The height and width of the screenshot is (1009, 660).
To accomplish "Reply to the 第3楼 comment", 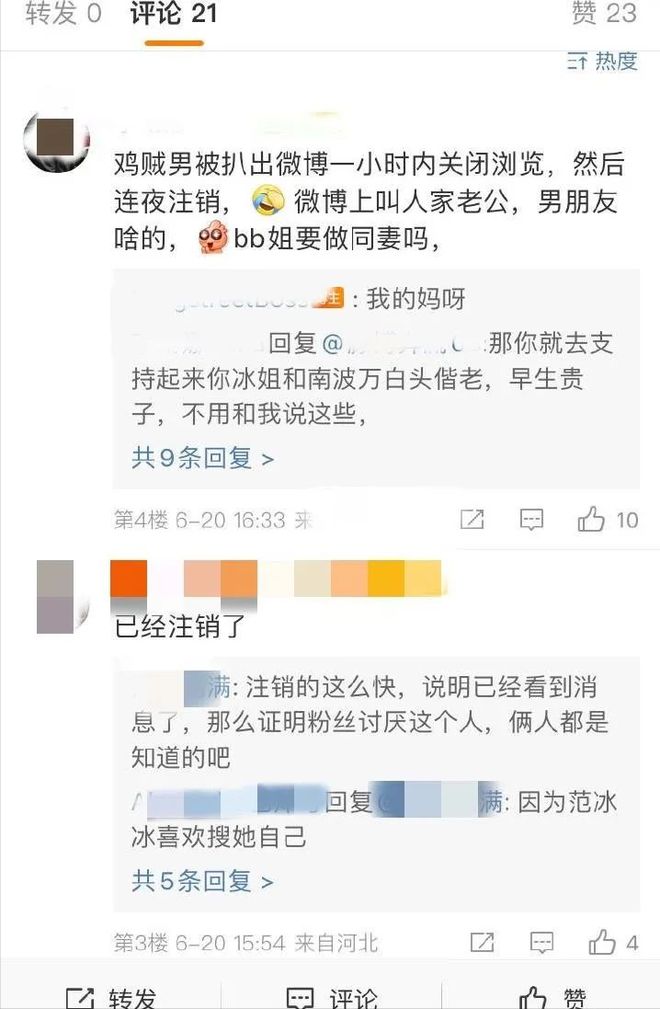I will point(541,942).
